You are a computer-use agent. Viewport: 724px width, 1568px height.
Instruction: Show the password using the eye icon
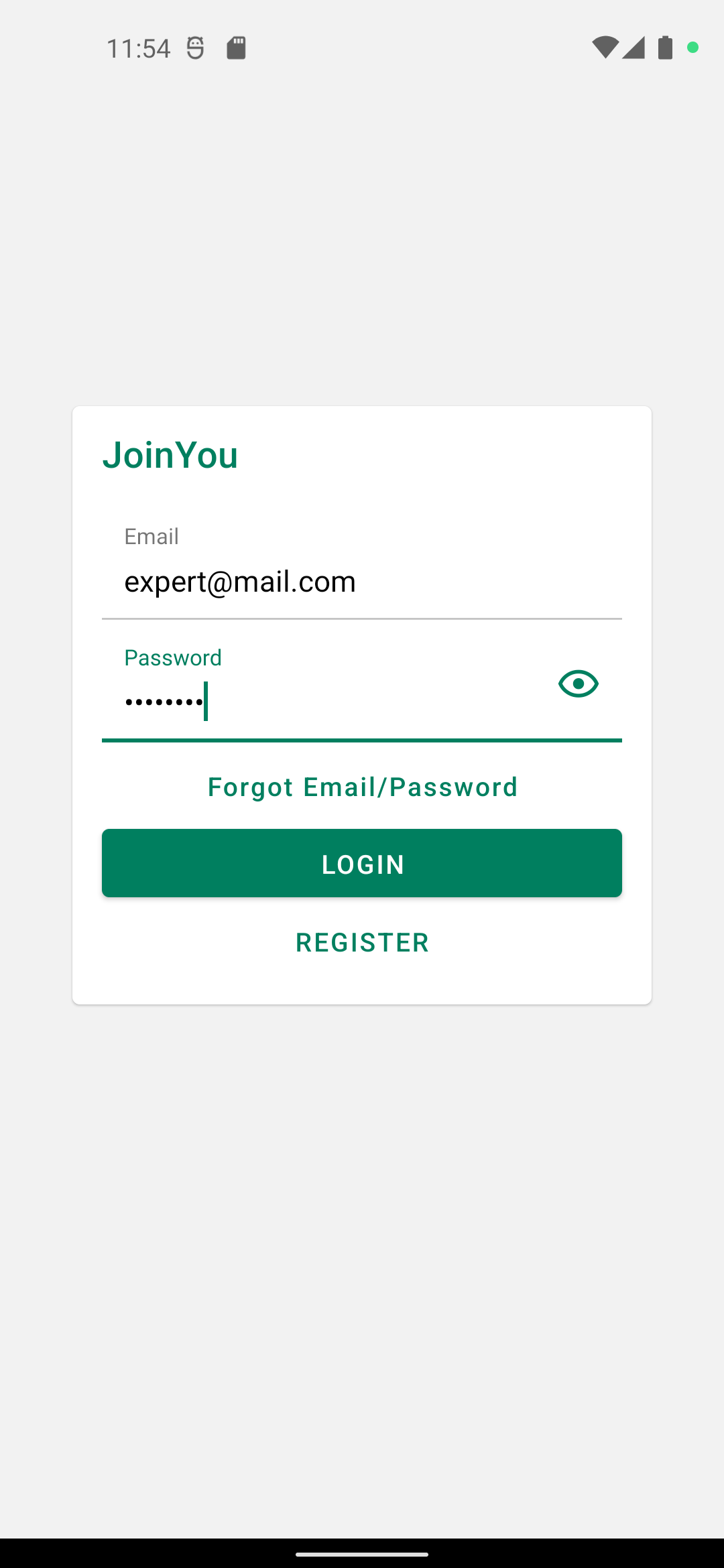click(578, 683)
